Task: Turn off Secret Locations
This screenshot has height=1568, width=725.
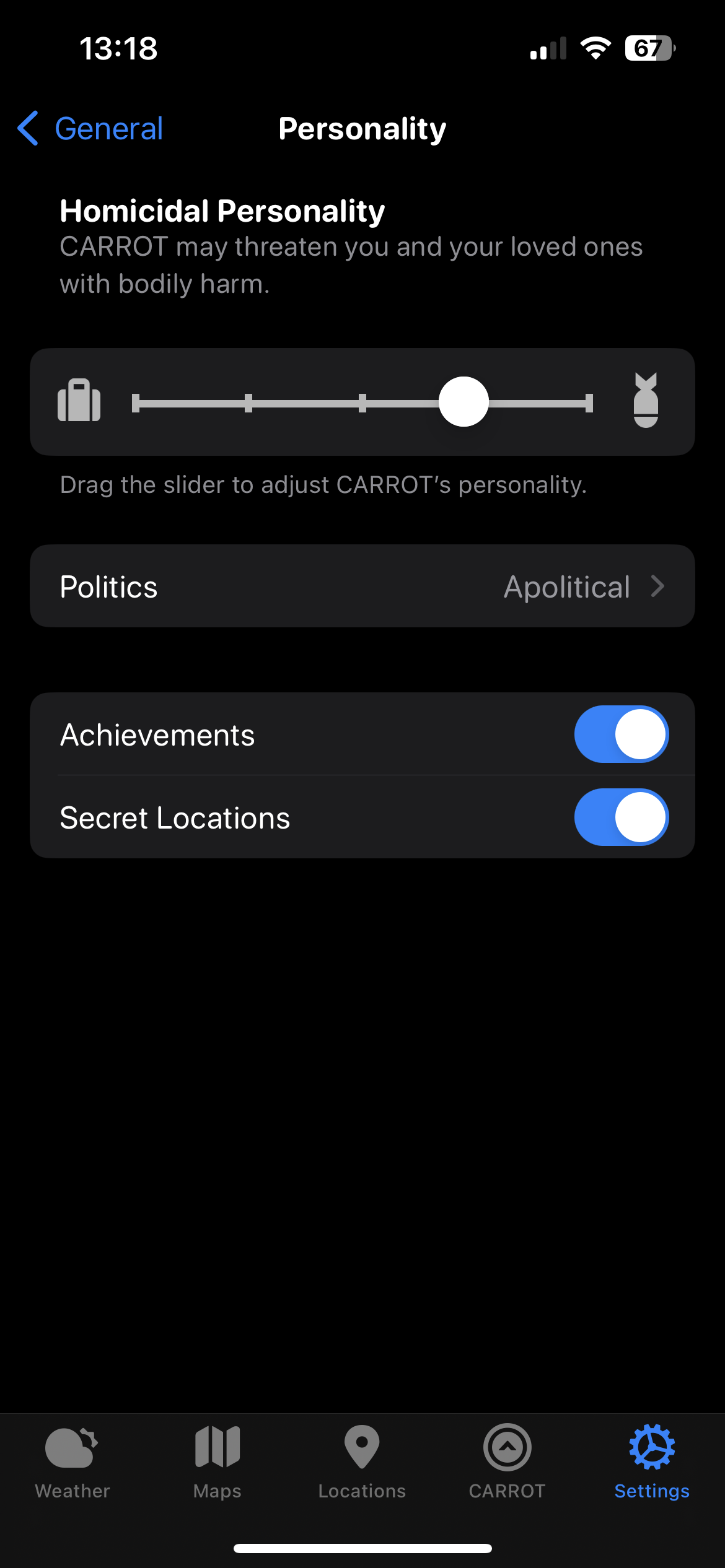Action: pyautogui.click(x=621, y=817)
